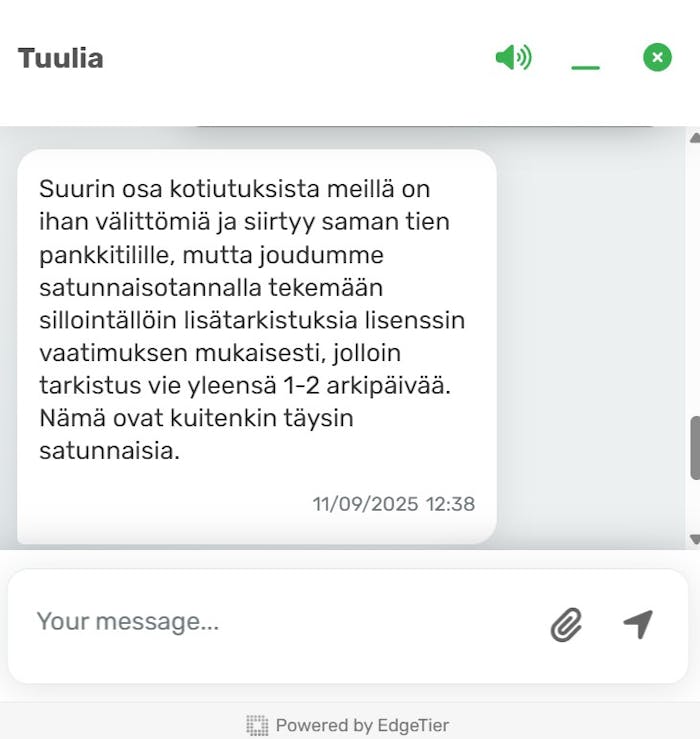Viewport: 700px width, 739px height.
Task: Mute the chat sound notifications
Action: click(x=513, y=58)
